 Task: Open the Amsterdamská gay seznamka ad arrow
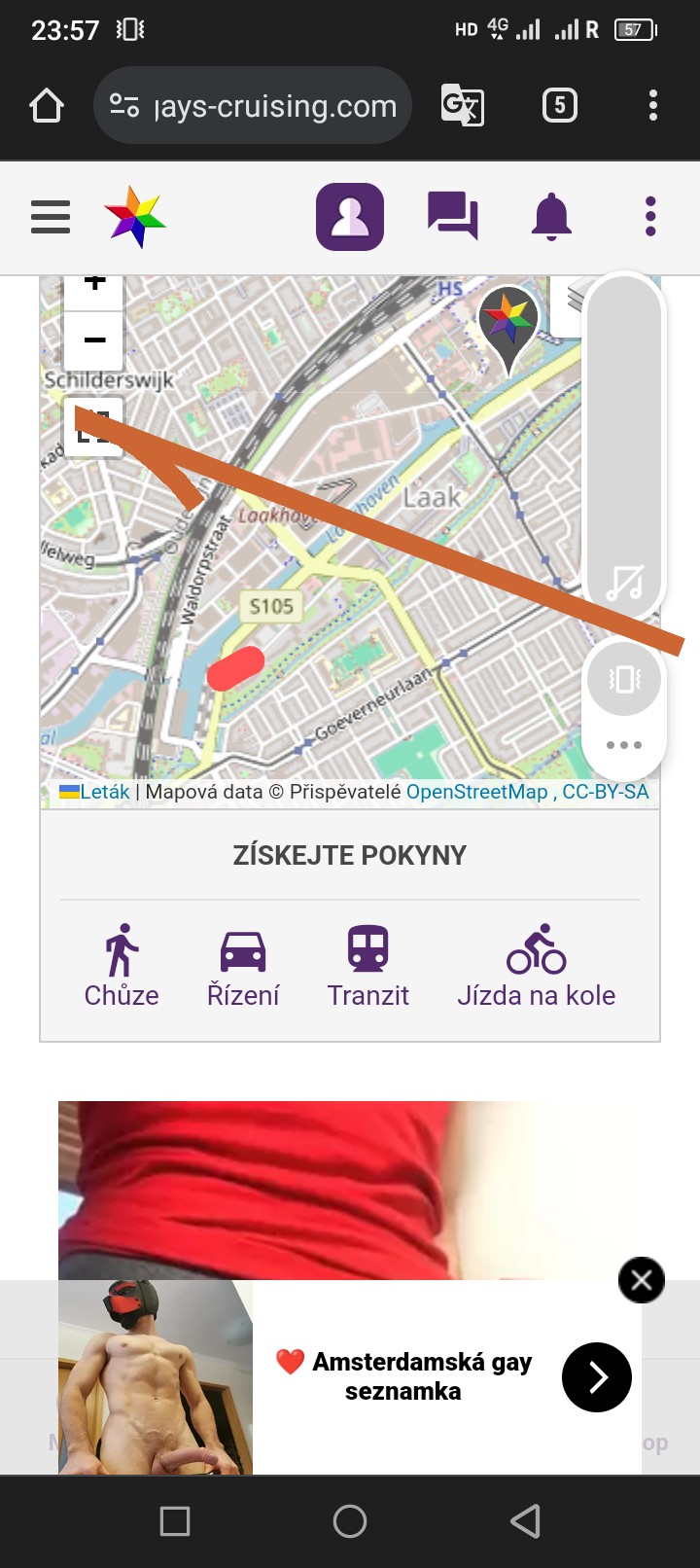tap(597, 1377)
